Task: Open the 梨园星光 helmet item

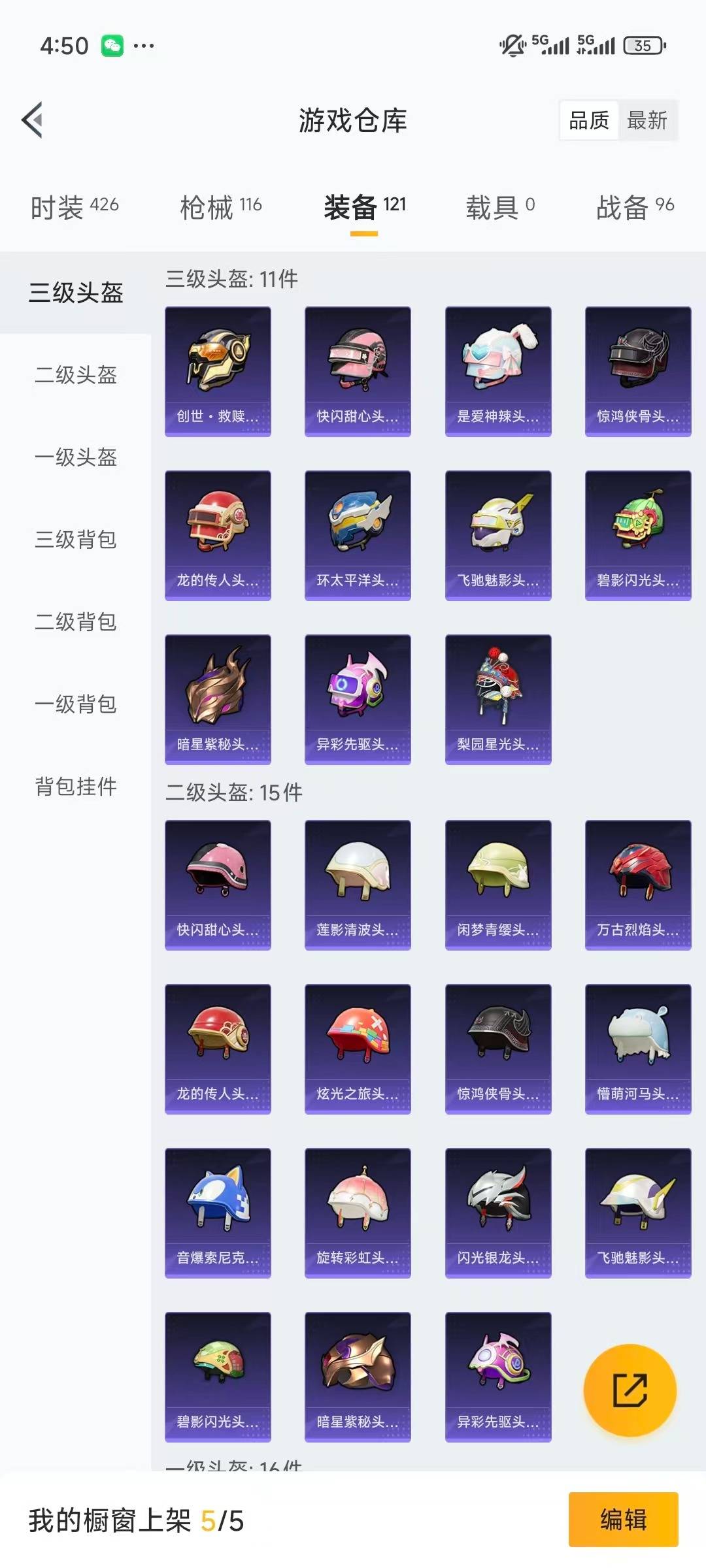Action: (x=498, y=699)
